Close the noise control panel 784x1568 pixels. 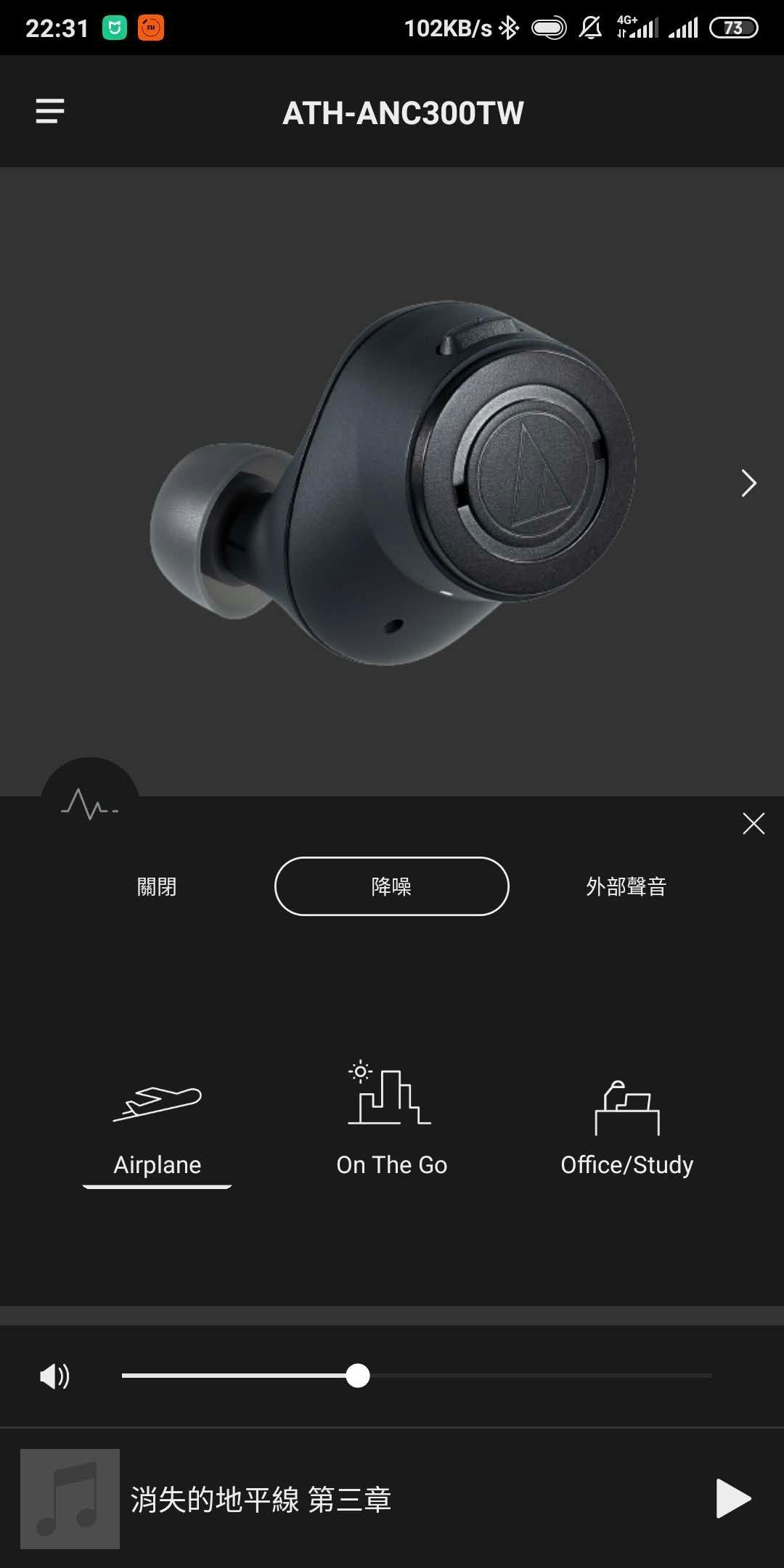pyautogui.click(x=754, y=823)
